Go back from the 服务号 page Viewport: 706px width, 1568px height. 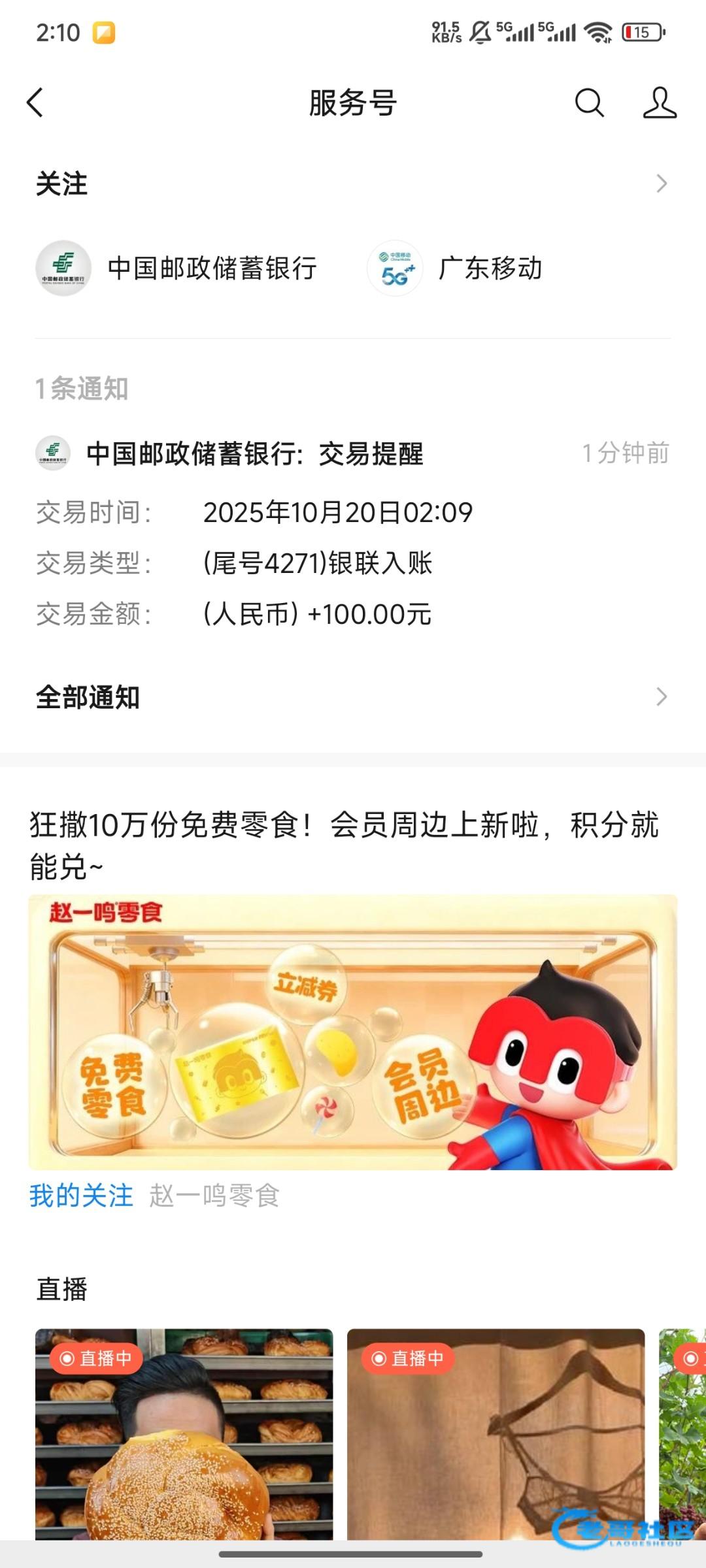click(x=35, y=103)
